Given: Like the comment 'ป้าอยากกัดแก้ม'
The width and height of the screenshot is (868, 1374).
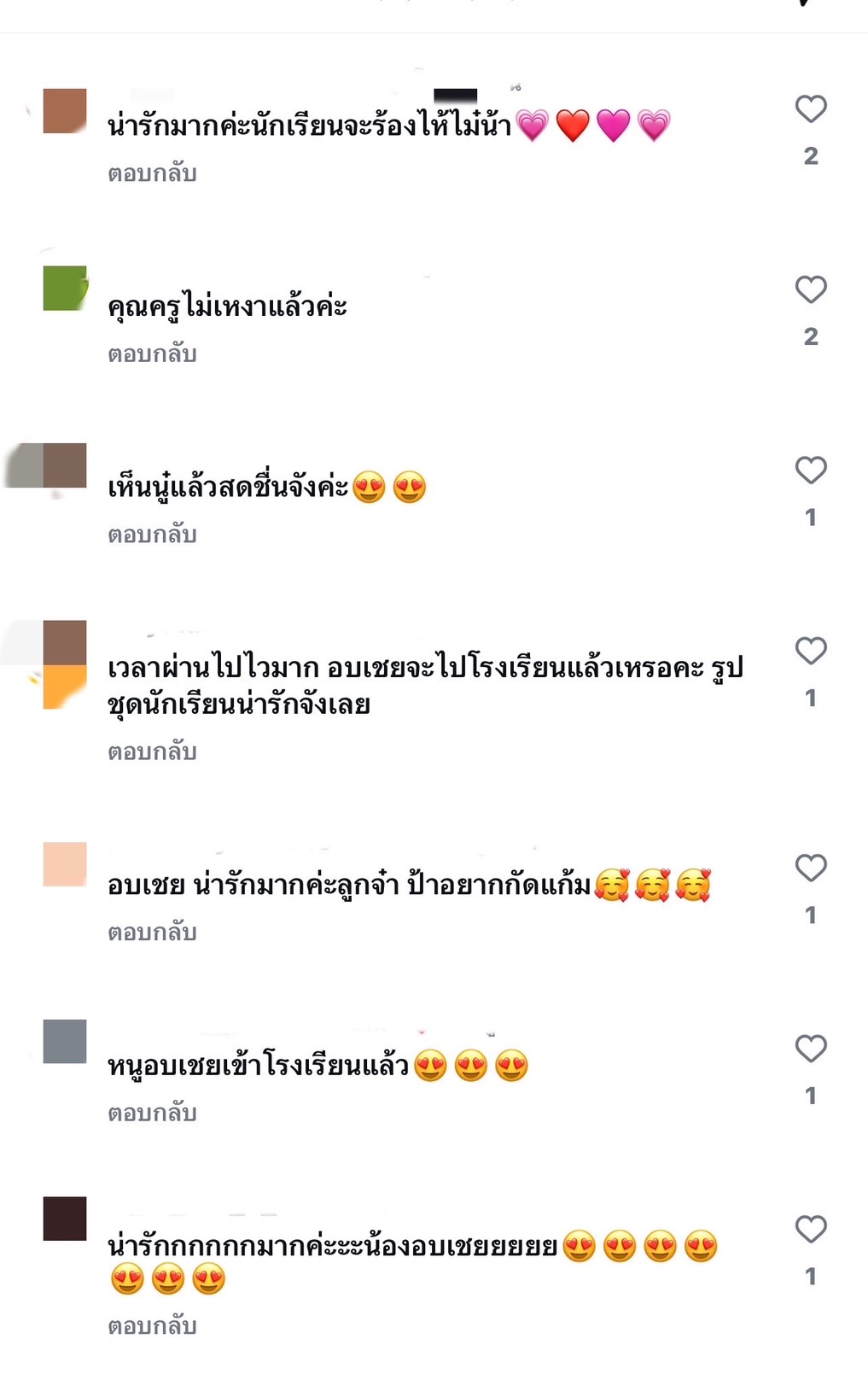Looking at the screenshot, I should point(811,868).
